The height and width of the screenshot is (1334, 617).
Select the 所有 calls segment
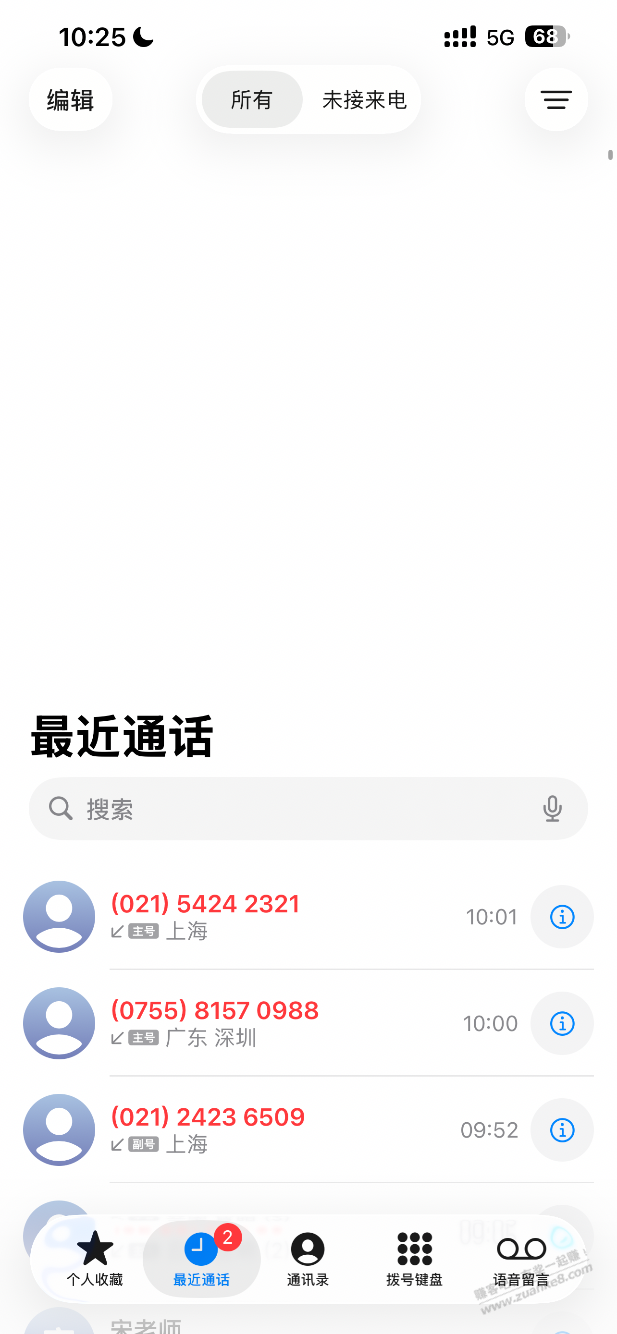[x=251, y=100]
